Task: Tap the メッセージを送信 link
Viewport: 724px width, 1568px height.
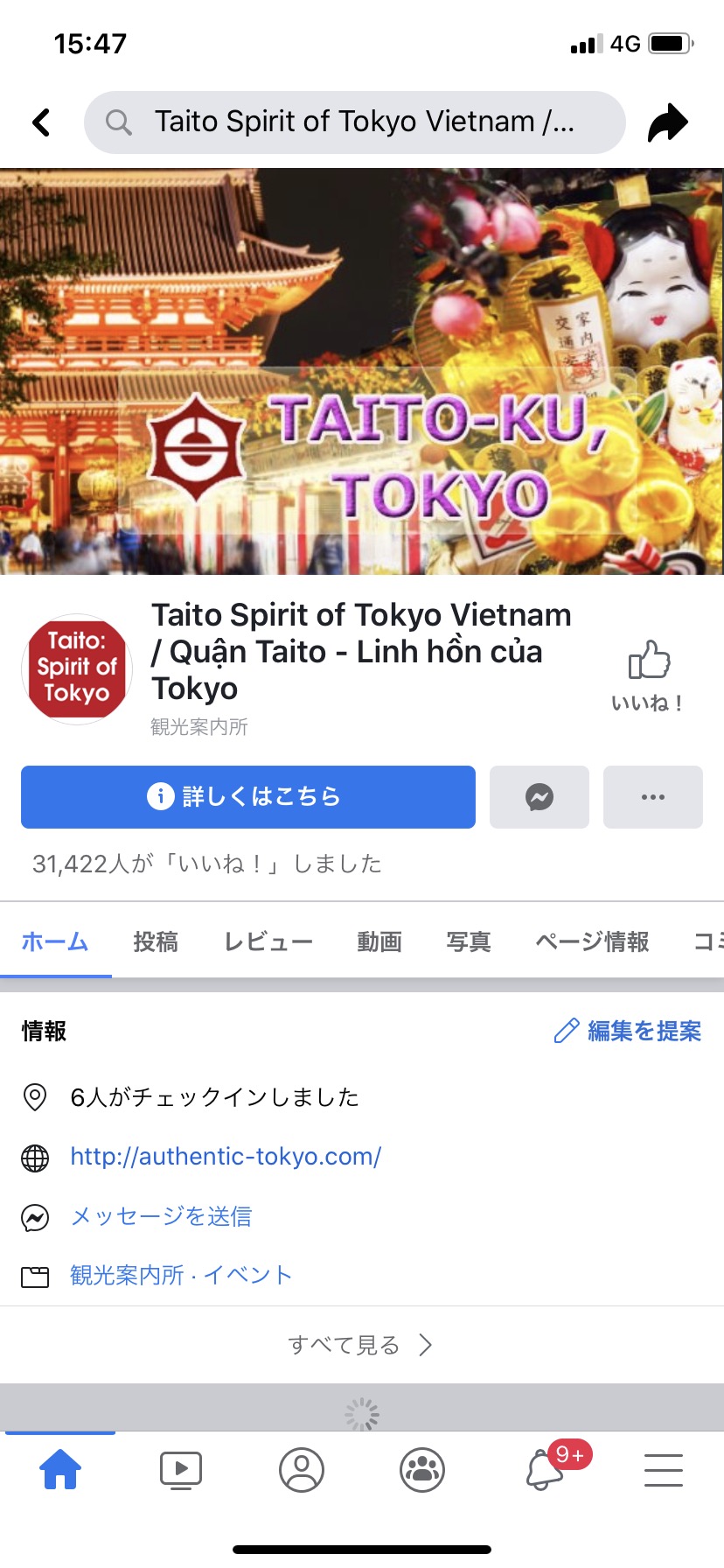Action: [x=161, y=1216]
